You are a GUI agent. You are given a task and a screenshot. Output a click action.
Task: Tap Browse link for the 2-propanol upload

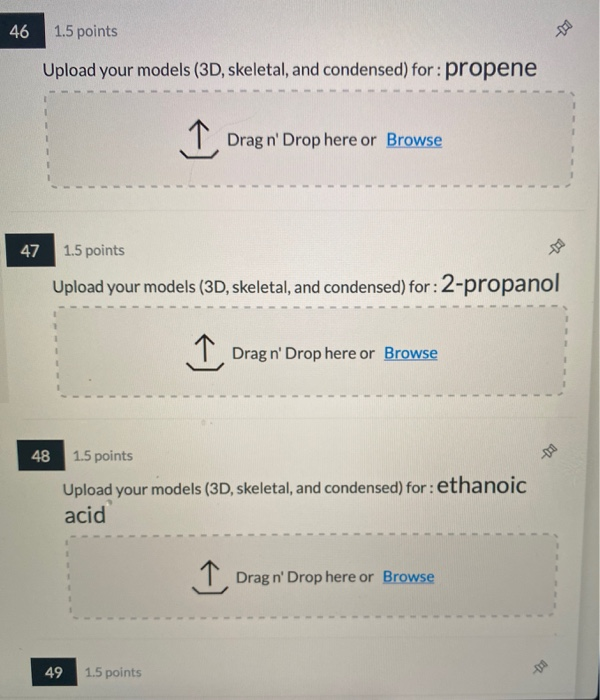[410, 353]
